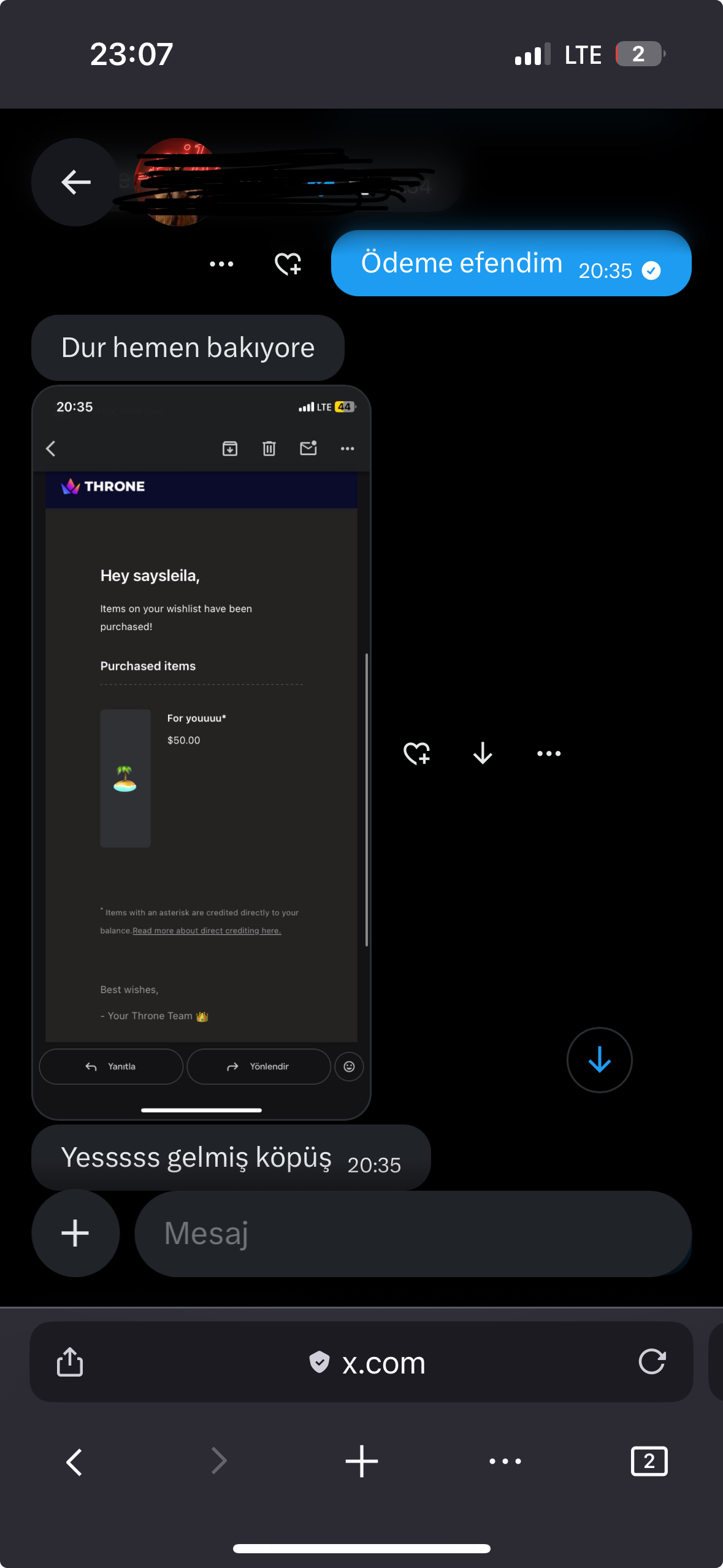Screen dimensions: 723x1568
Task: Go back from this conversation
Action: tap(76, 182)
